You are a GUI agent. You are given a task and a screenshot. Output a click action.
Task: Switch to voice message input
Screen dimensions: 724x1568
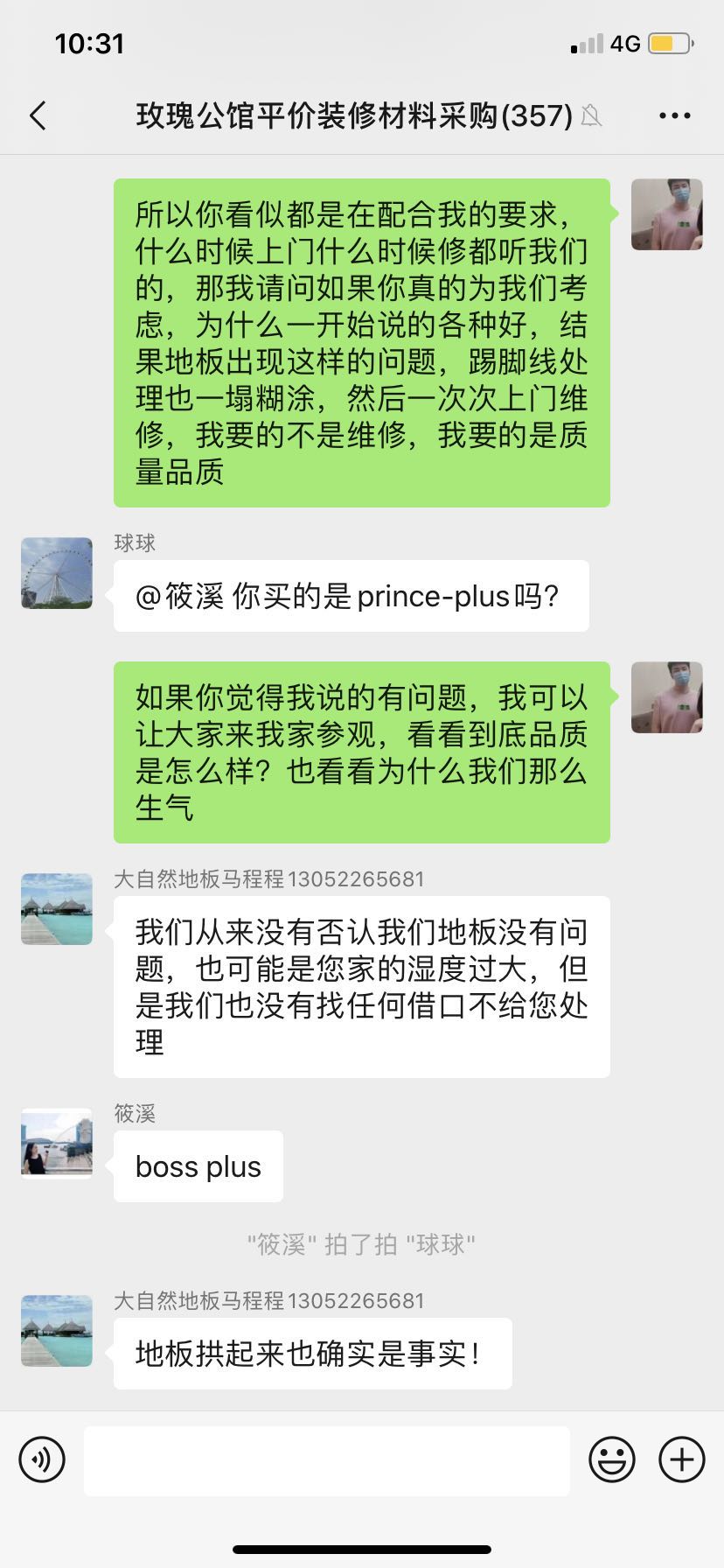(x=42, y=1459)
